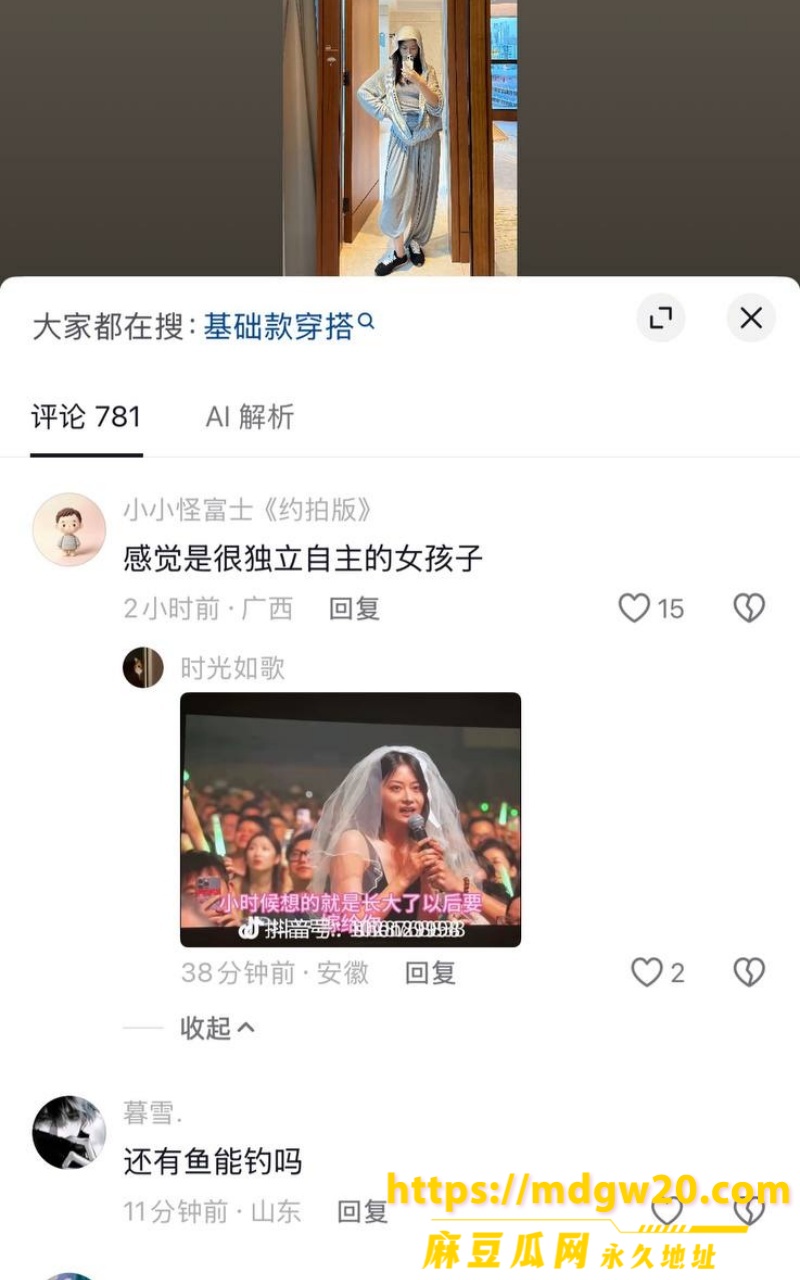The width and height of the screenshot is (800, 1280).
Task: Open 暮雪's profile avatar
Action: pos(69,1132)
